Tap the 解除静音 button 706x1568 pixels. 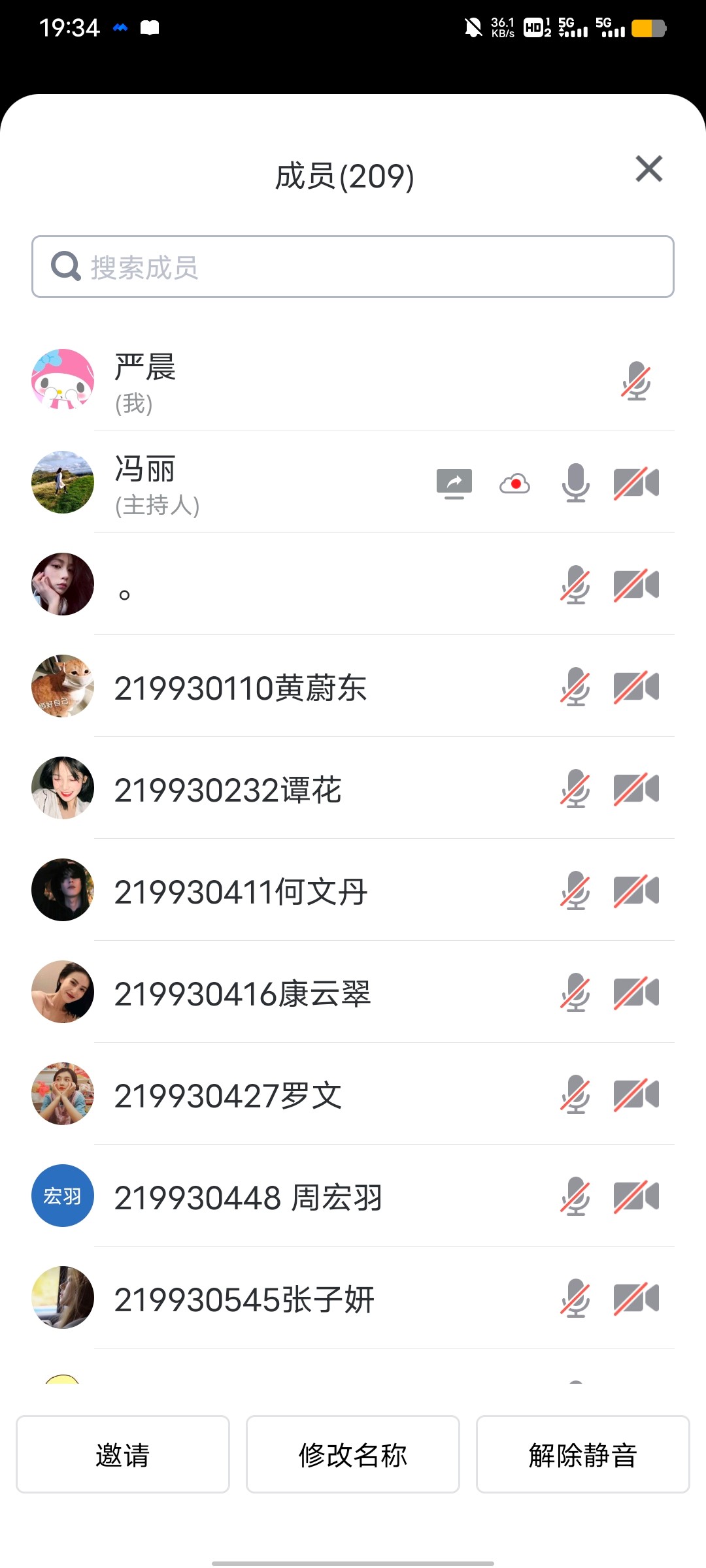582,1454
